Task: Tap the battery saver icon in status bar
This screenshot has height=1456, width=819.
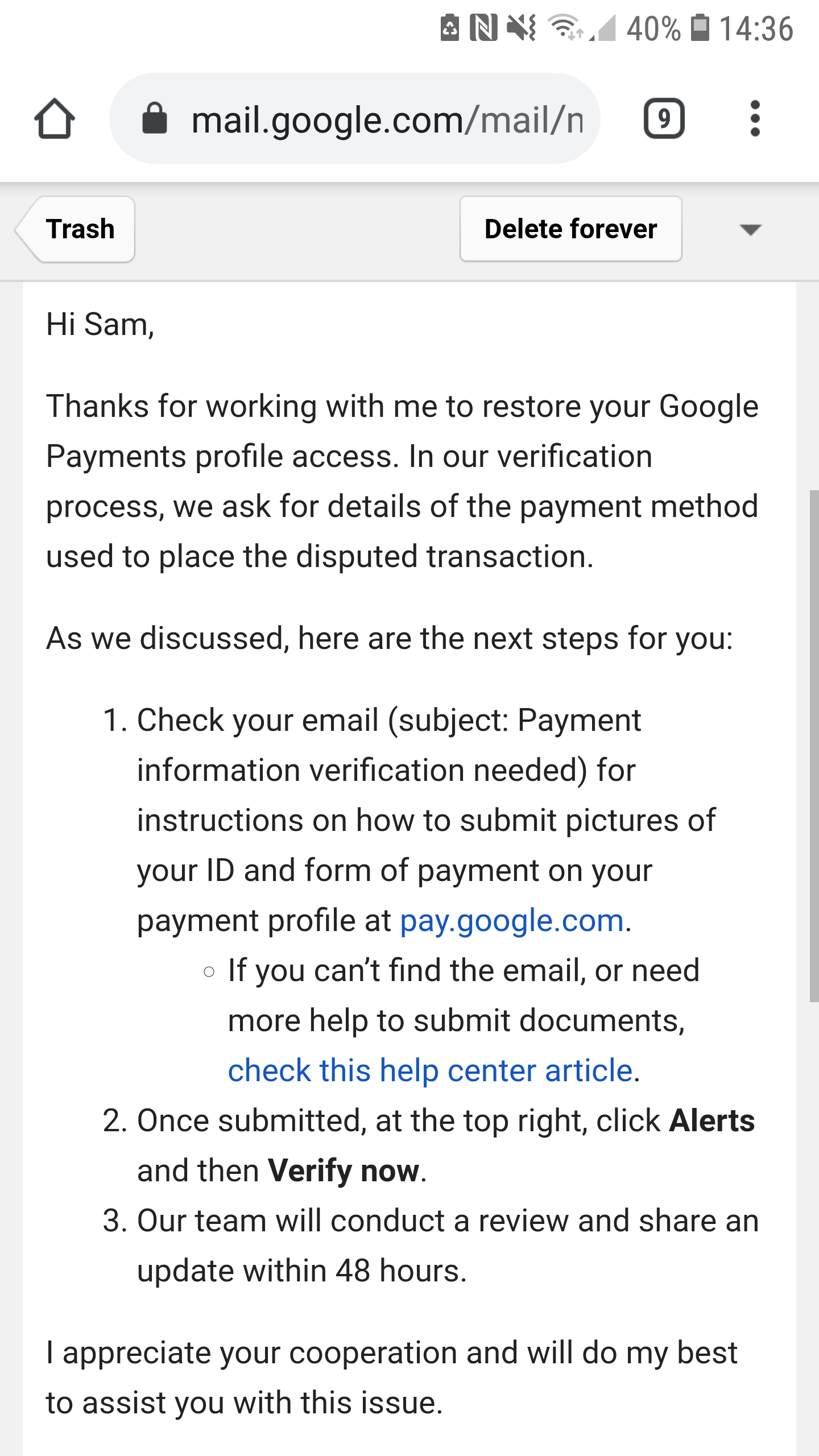Action: [451, 28]
